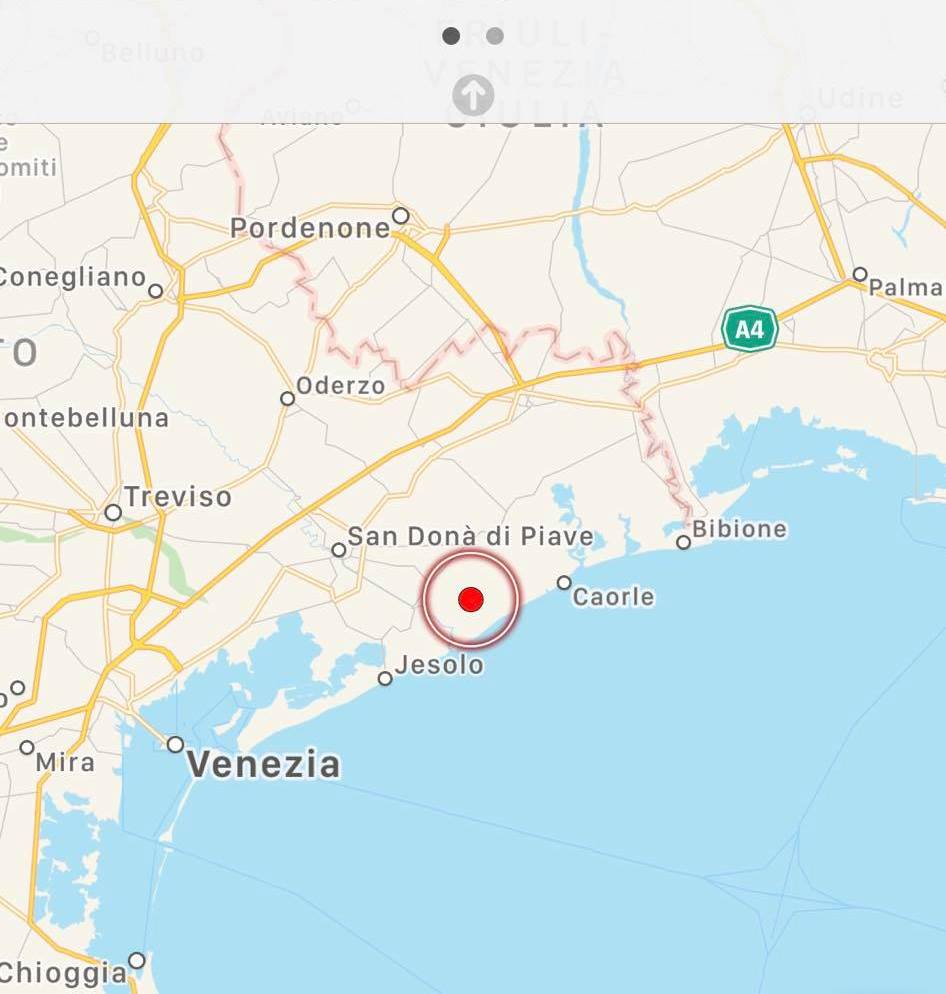Tap the Caorle city dot marker

tap(565, 585)
